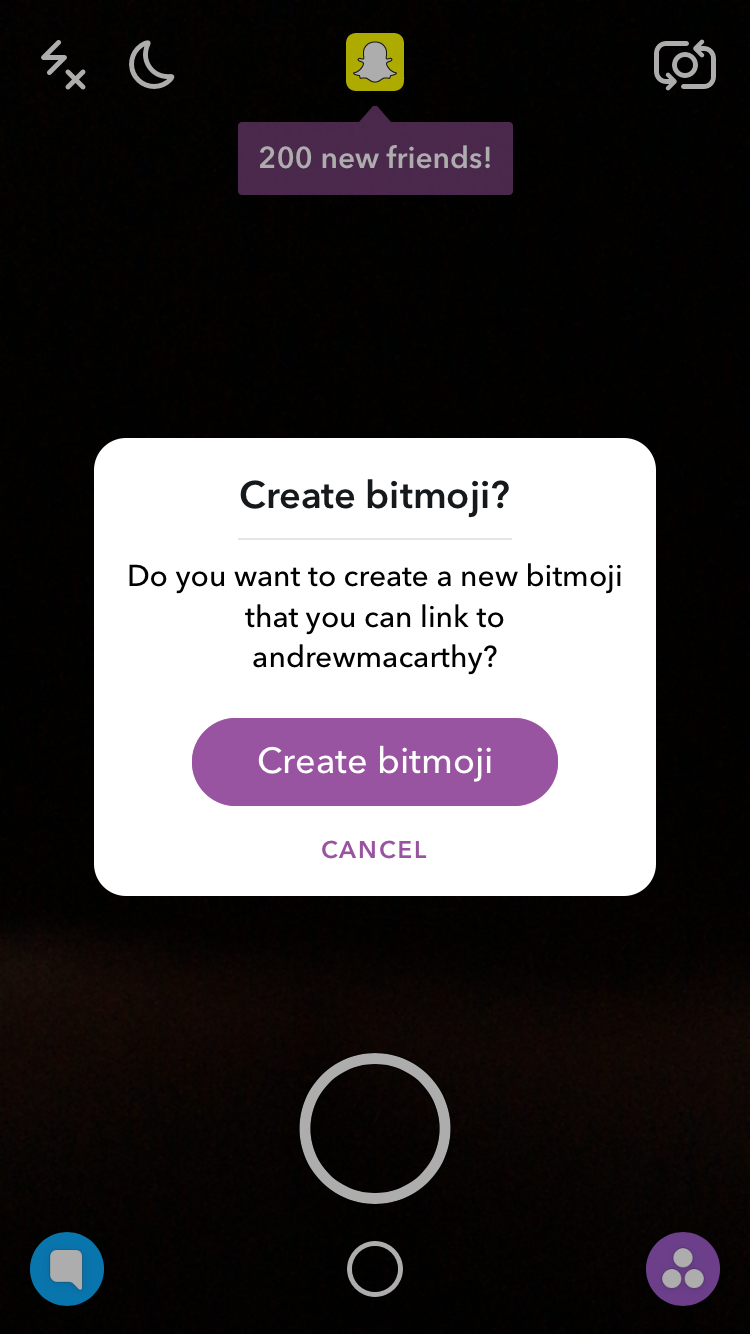Take a snap with shutter button
Screen dimensions: 750x1334
[375, 1128]
